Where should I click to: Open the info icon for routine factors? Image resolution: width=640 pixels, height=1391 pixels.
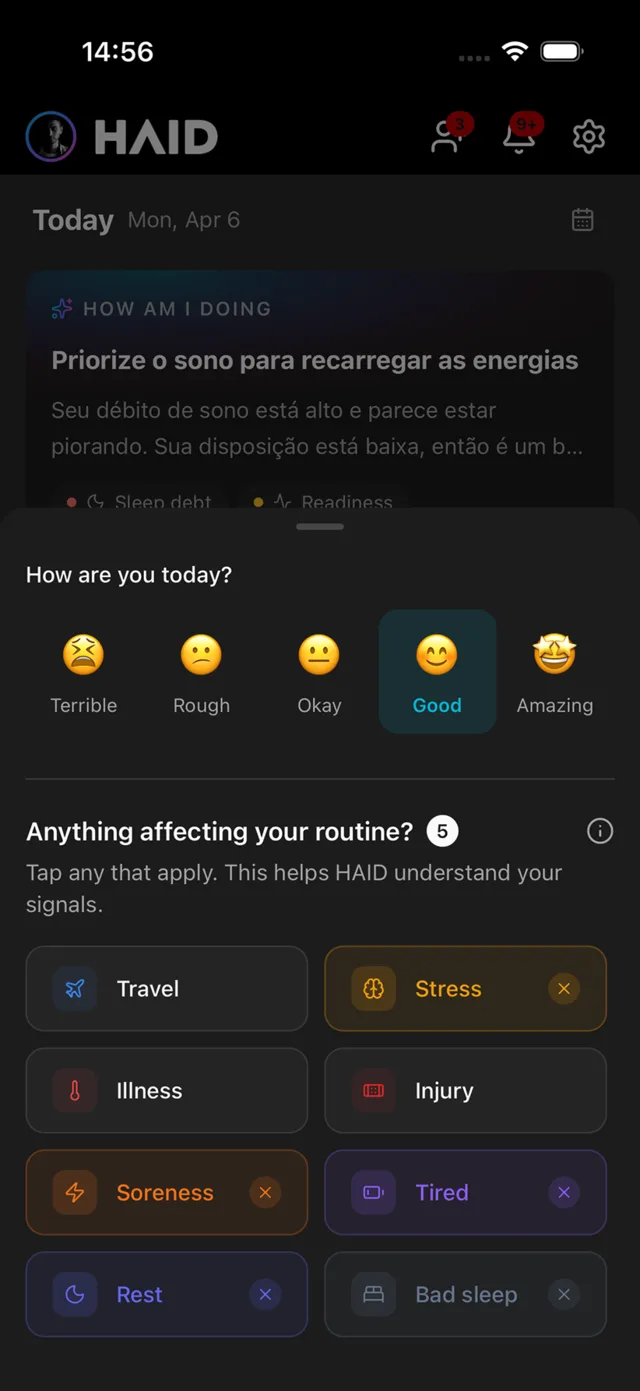[x=600, y=831]
